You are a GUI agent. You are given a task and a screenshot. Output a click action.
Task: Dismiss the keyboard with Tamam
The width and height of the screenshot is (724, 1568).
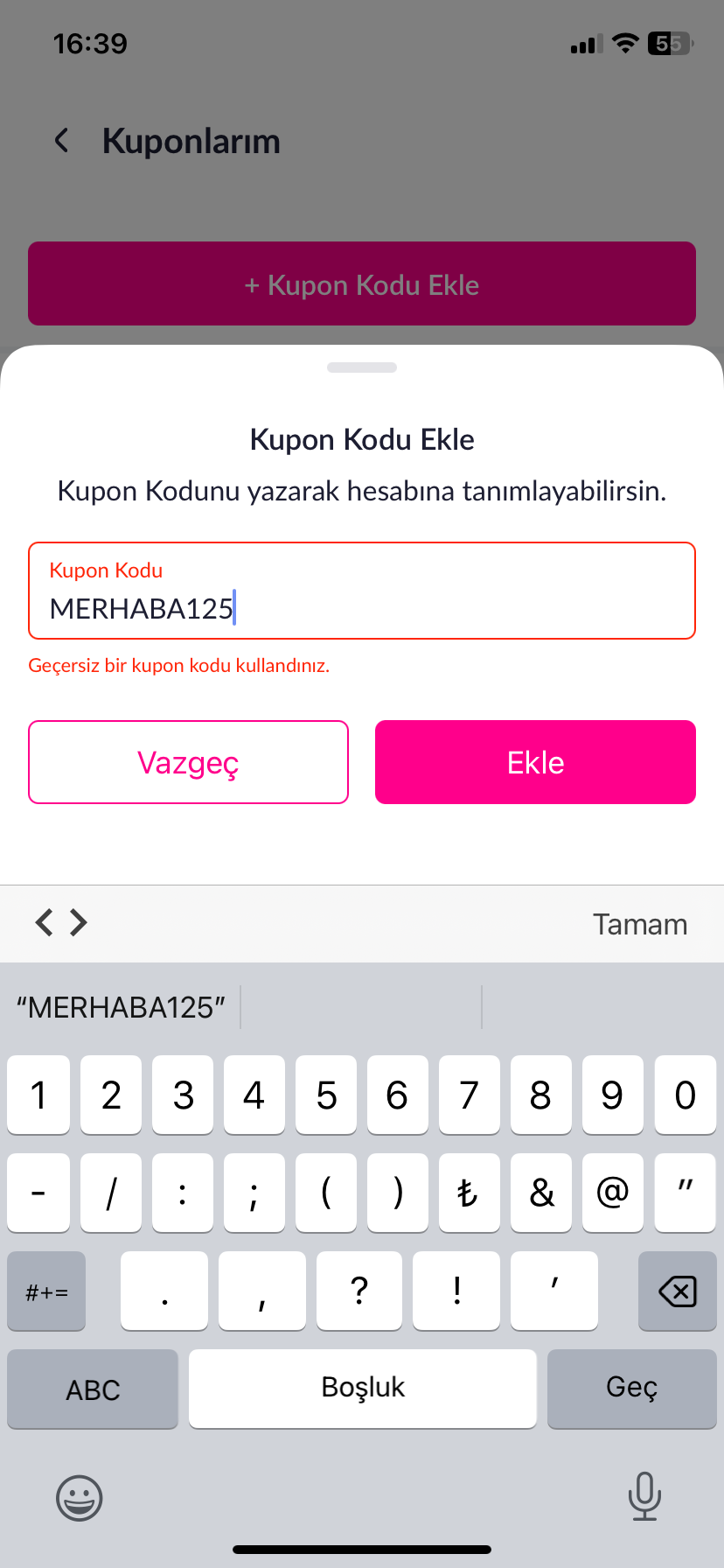pos(639,924)
